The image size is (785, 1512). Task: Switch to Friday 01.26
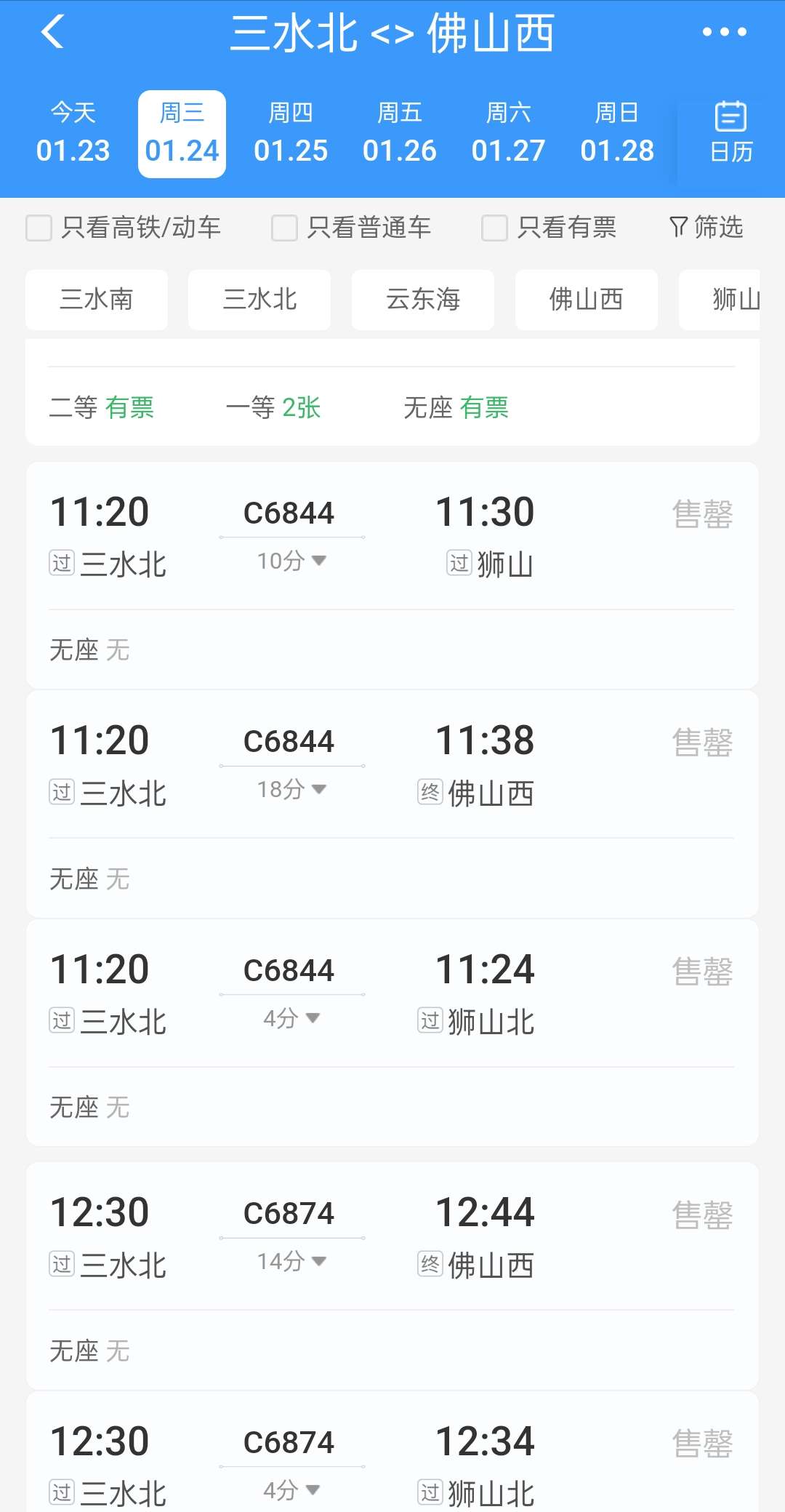(x=400, y=134)
